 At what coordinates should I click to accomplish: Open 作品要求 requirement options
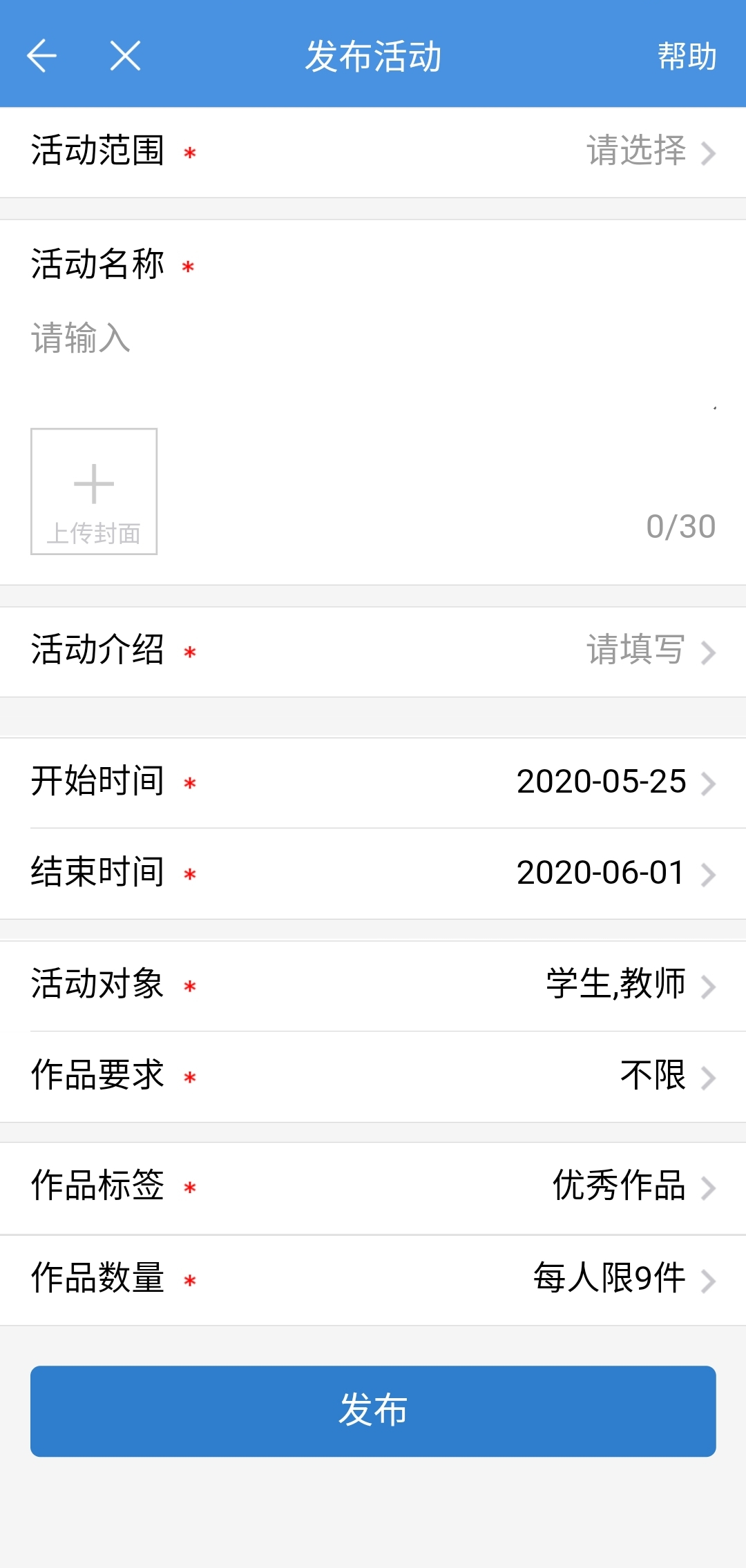[373, 1076]
